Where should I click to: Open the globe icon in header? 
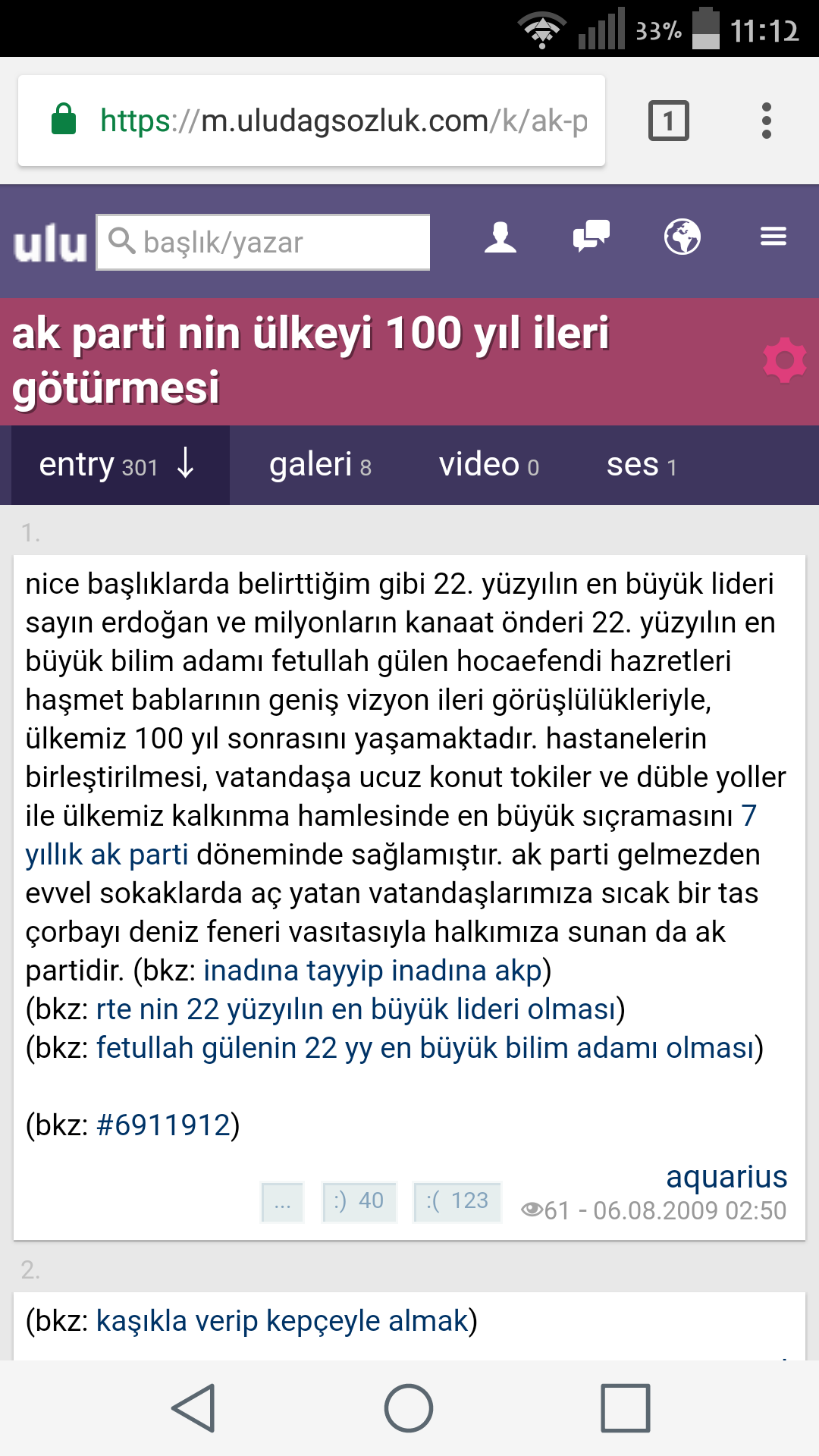tap(682, 237)
